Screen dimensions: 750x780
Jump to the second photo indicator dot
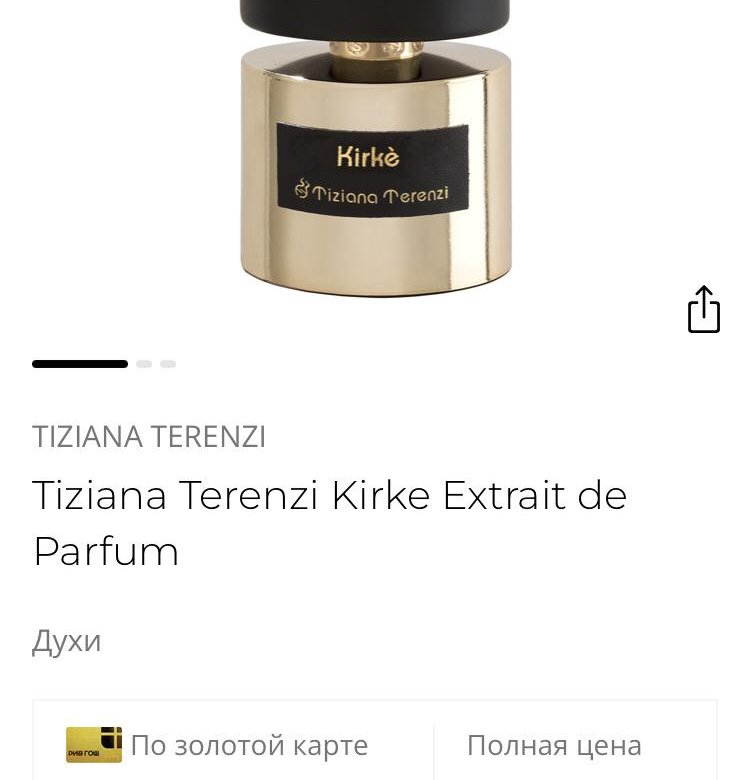144,364
